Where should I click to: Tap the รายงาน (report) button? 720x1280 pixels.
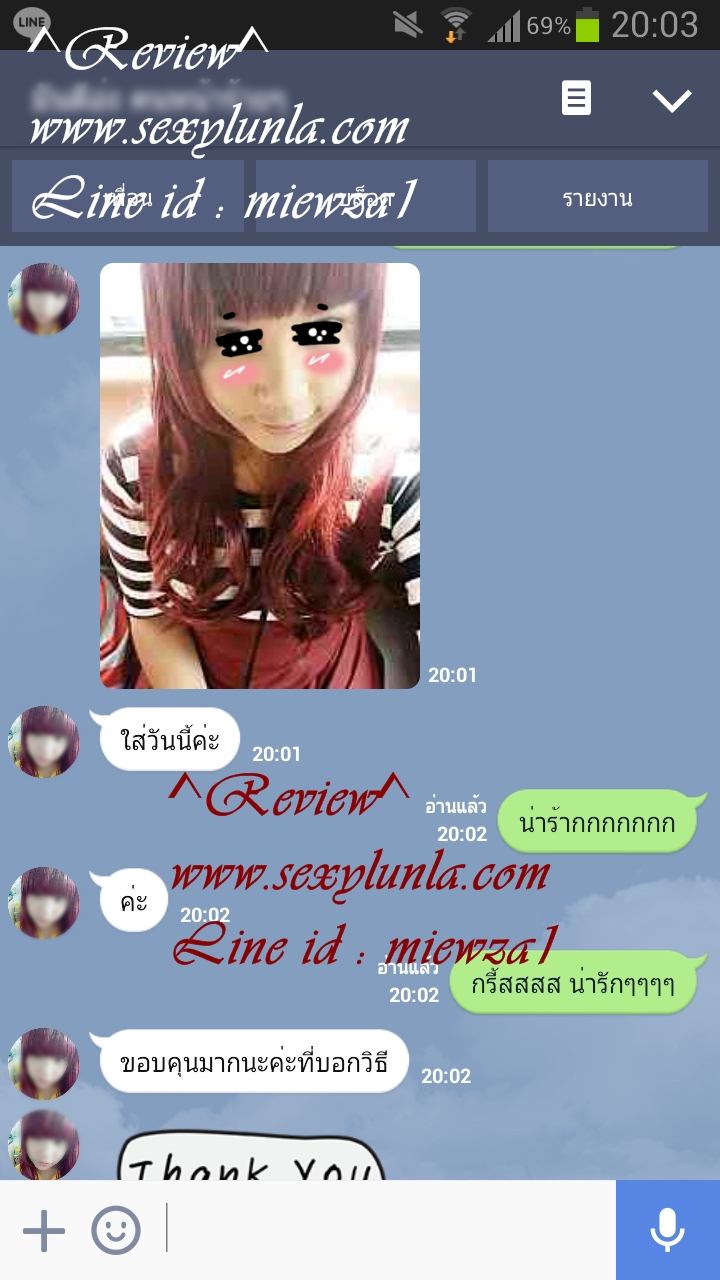click(x=597, y=197)
